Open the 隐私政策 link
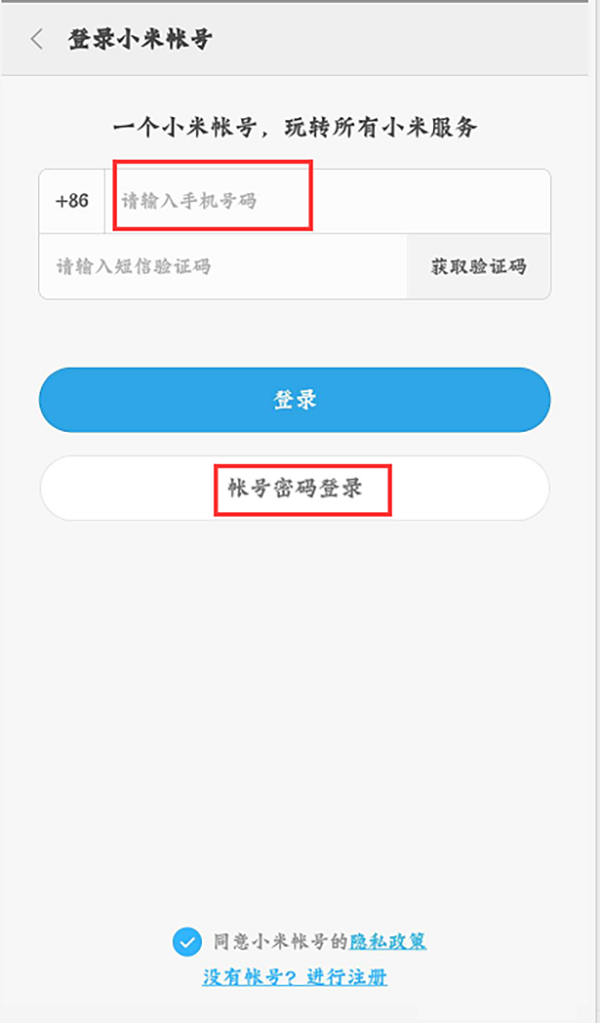Viewport: 600px width, 1023px height. tap(388, 942)
